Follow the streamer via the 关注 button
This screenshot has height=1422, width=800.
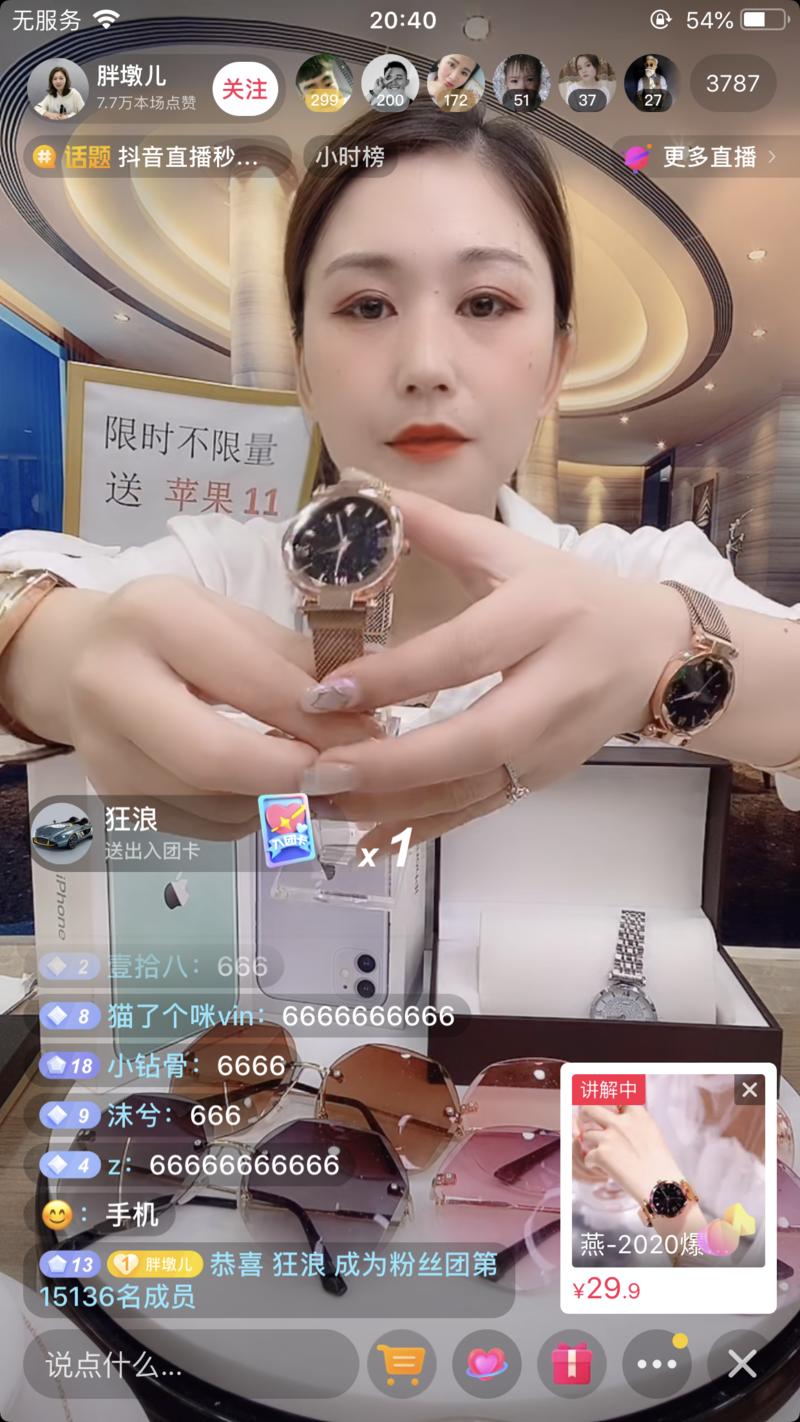pyautogui.click(x=246, y=89)
